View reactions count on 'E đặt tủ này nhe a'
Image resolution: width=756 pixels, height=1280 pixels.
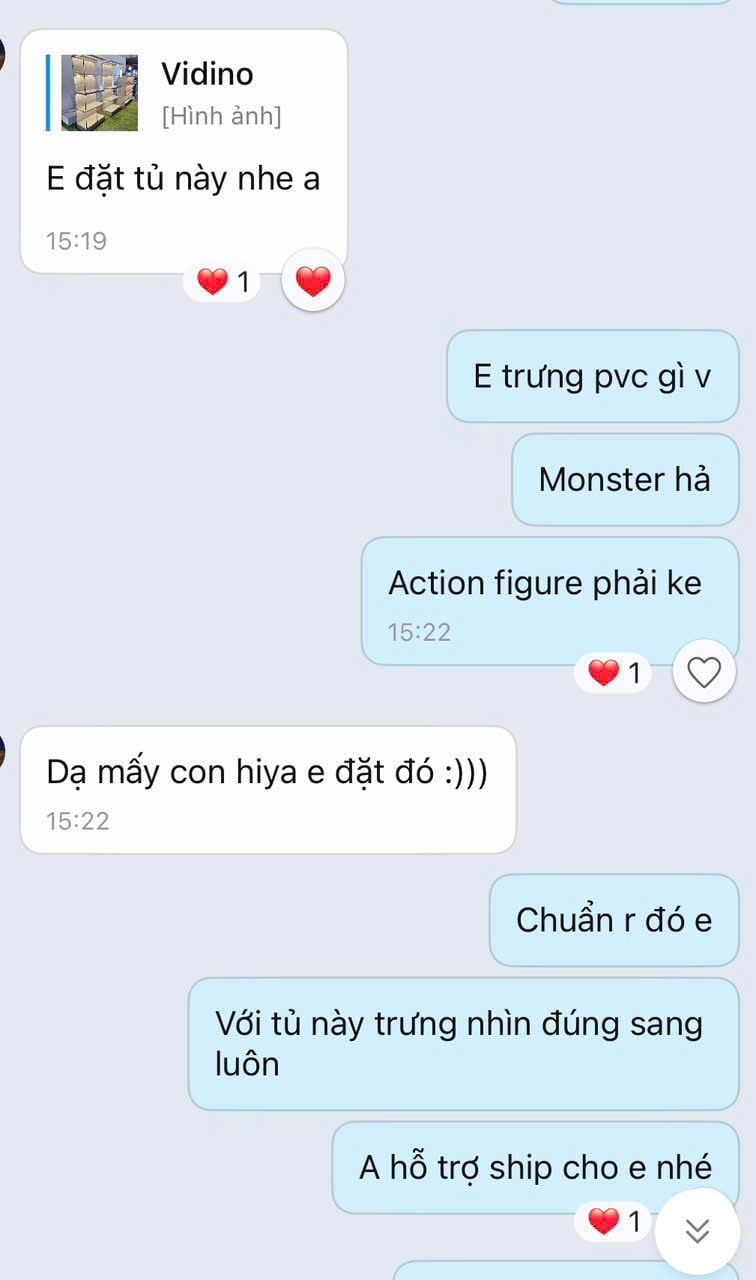pyautogui.click(x=224, y=282)
